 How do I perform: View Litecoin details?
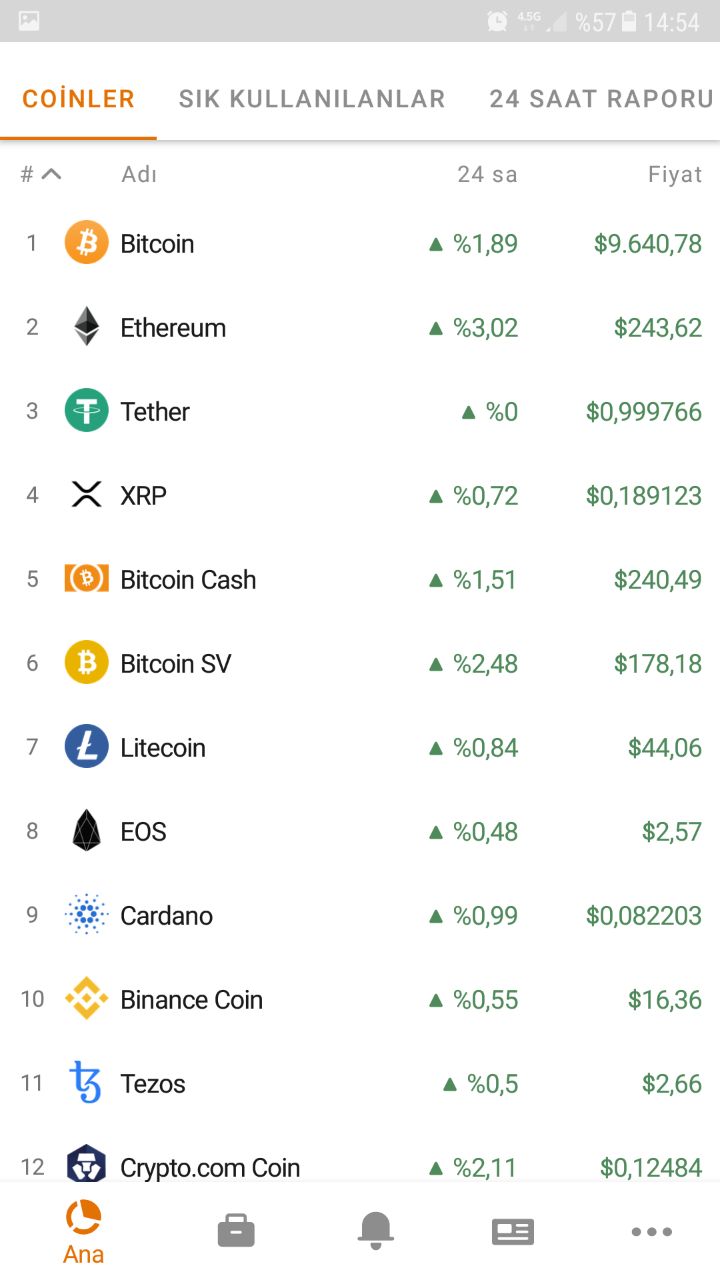coord(360,747)
